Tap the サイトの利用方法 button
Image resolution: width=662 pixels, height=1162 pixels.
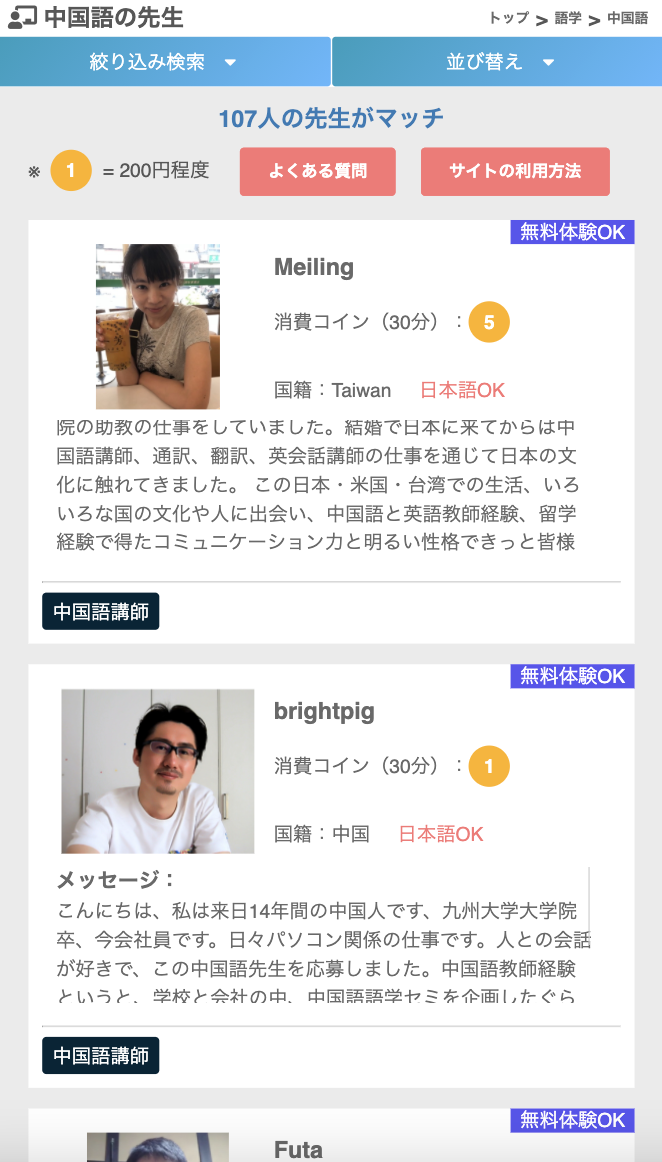point(515,171)
